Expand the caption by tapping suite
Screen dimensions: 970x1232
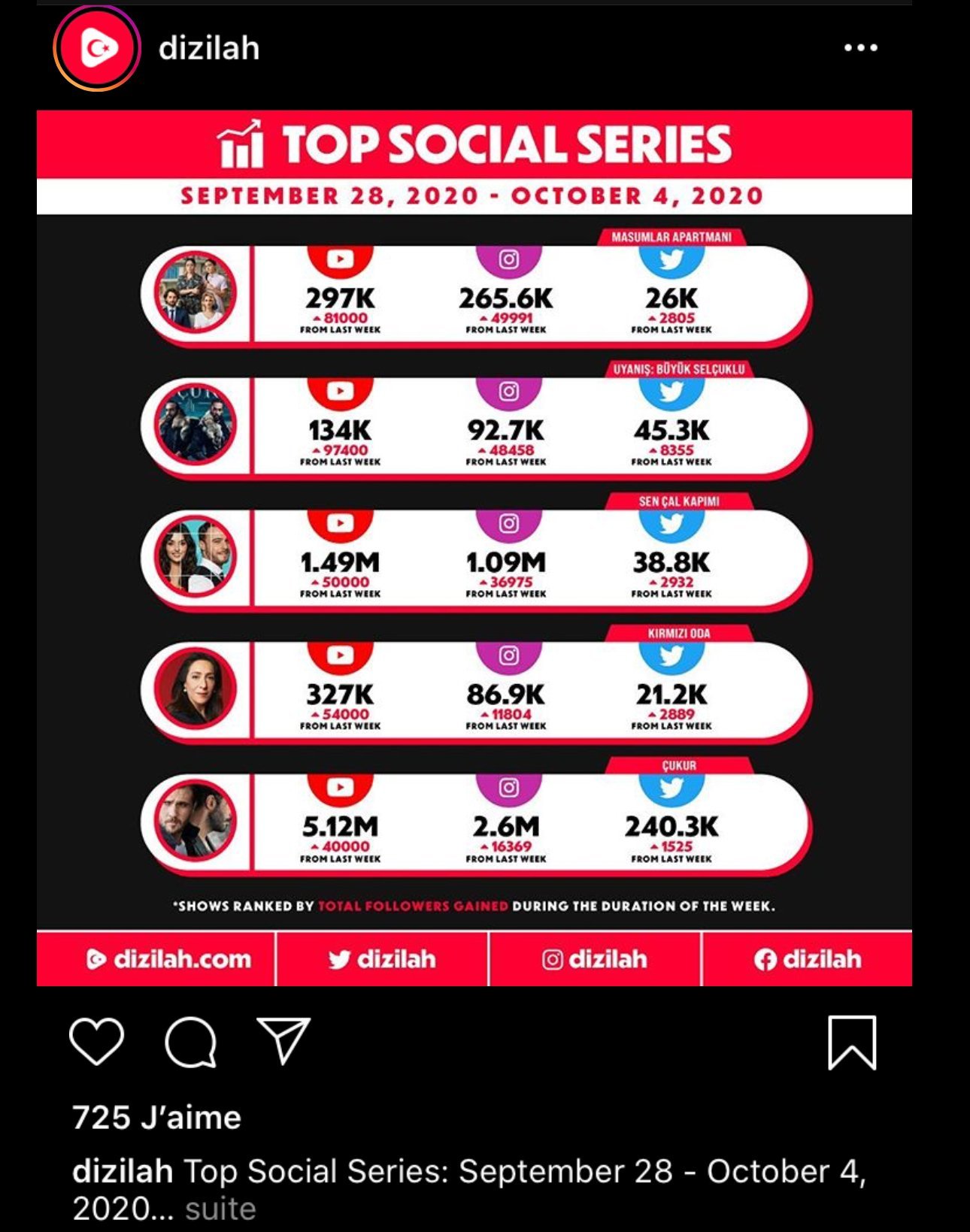click(220, 1209)
